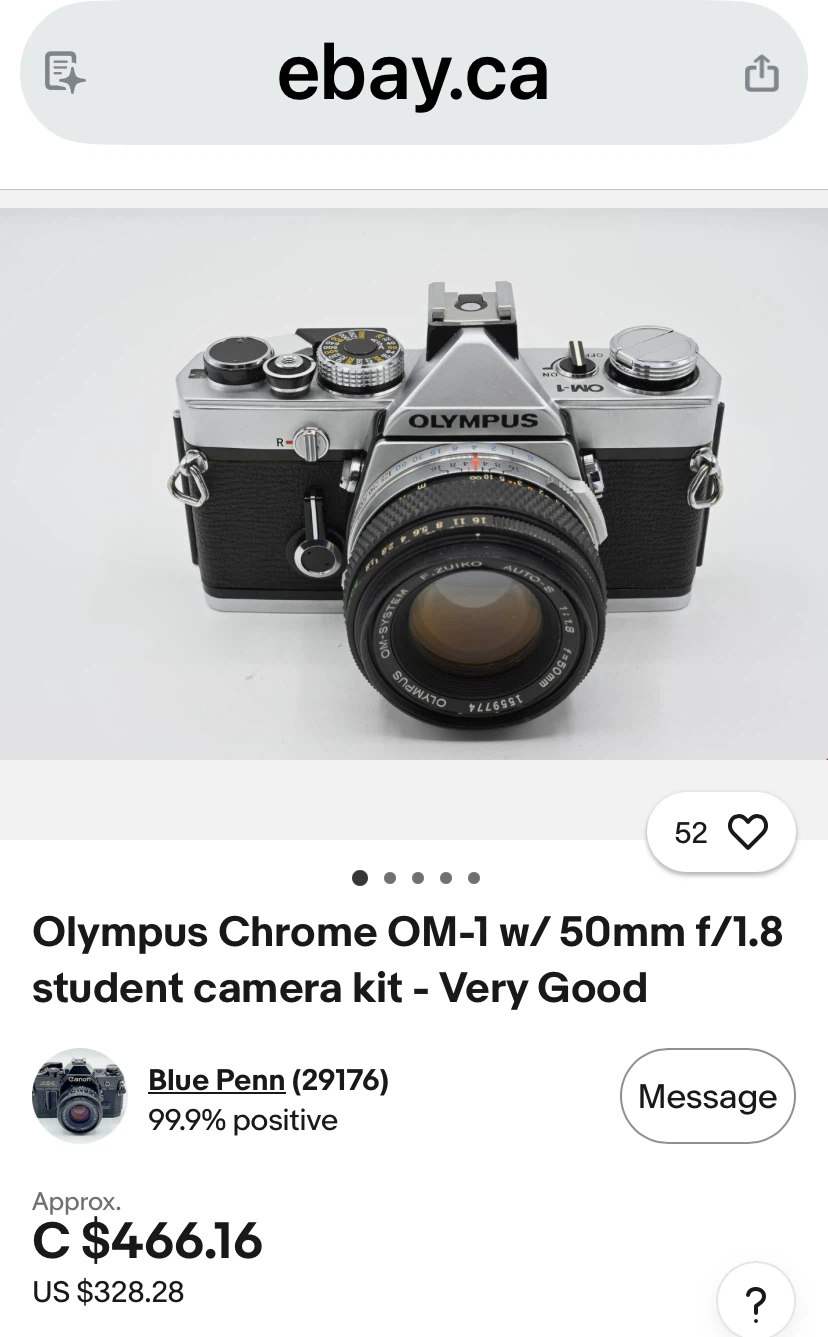828x1337 pixels.
Task: Share this page via the share icon
Action: [761, 73]
